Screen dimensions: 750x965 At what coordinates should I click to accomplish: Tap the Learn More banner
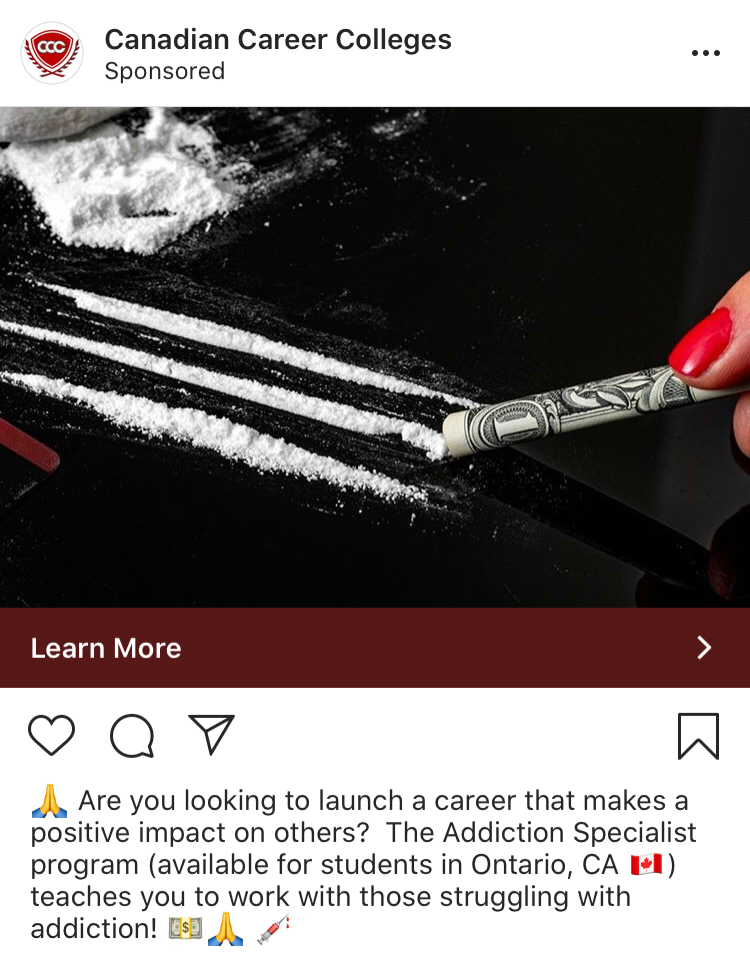[x=375, y=648]
